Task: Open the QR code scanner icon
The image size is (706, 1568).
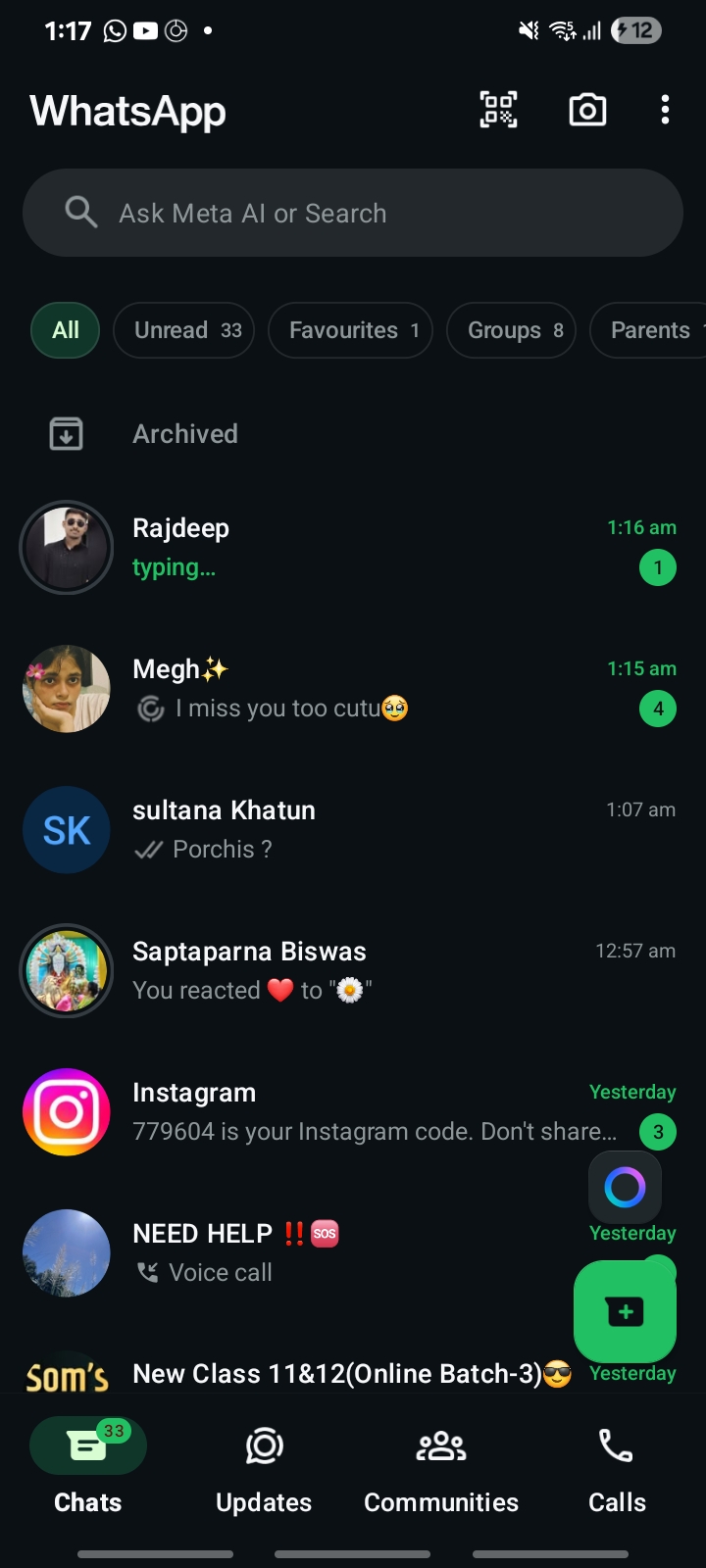Action: click(498, 110)
